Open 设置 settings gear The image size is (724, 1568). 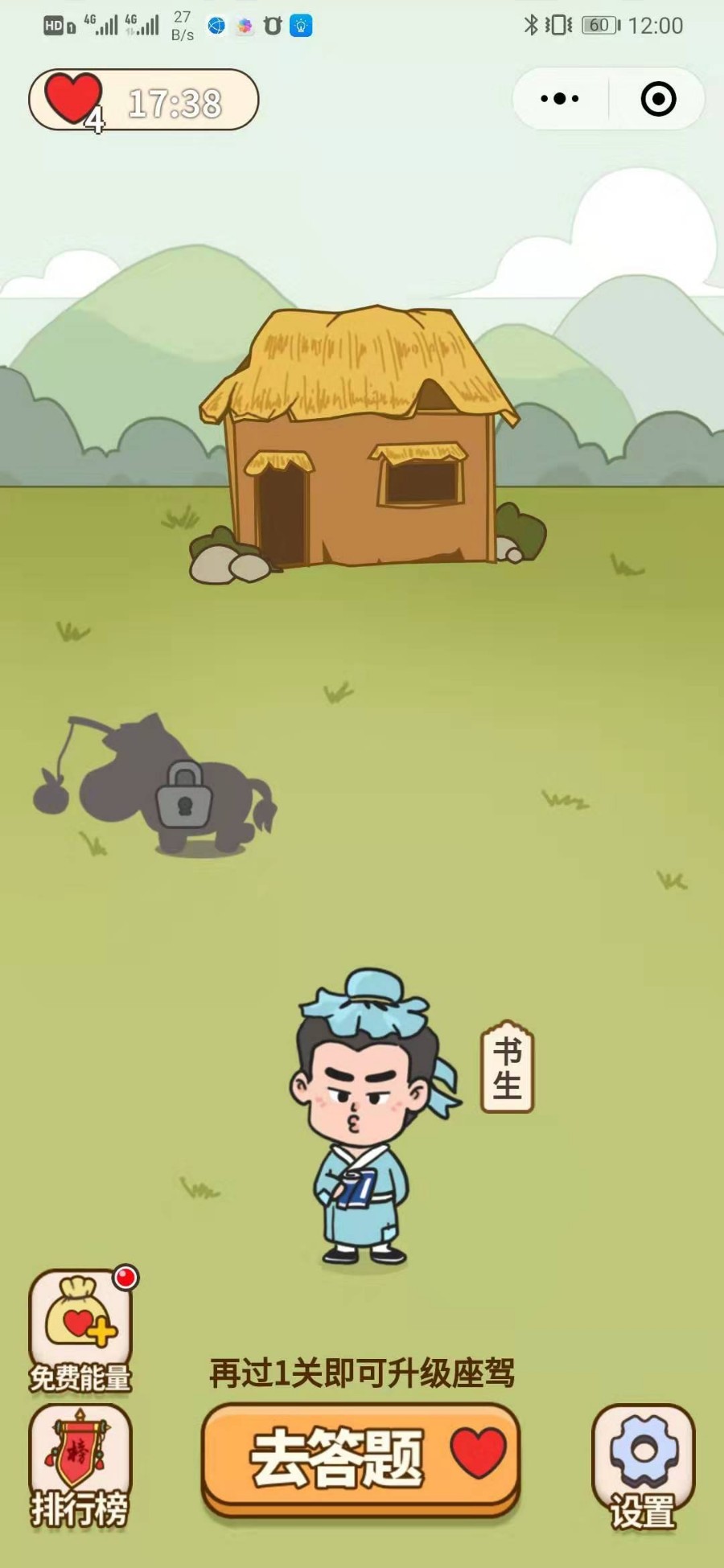click(643, 1467)
